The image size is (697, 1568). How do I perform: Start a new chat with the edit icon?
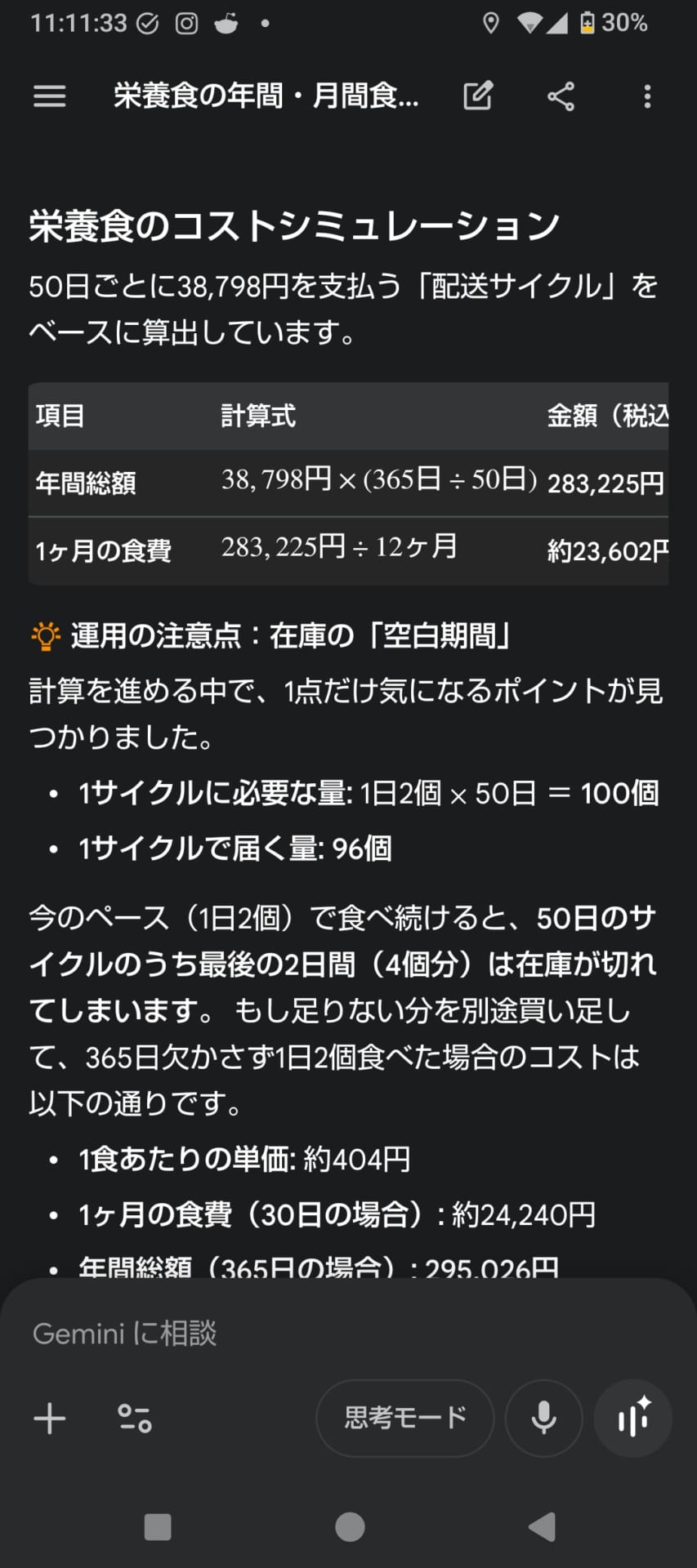pyautogui.click(x=478, y=96)
